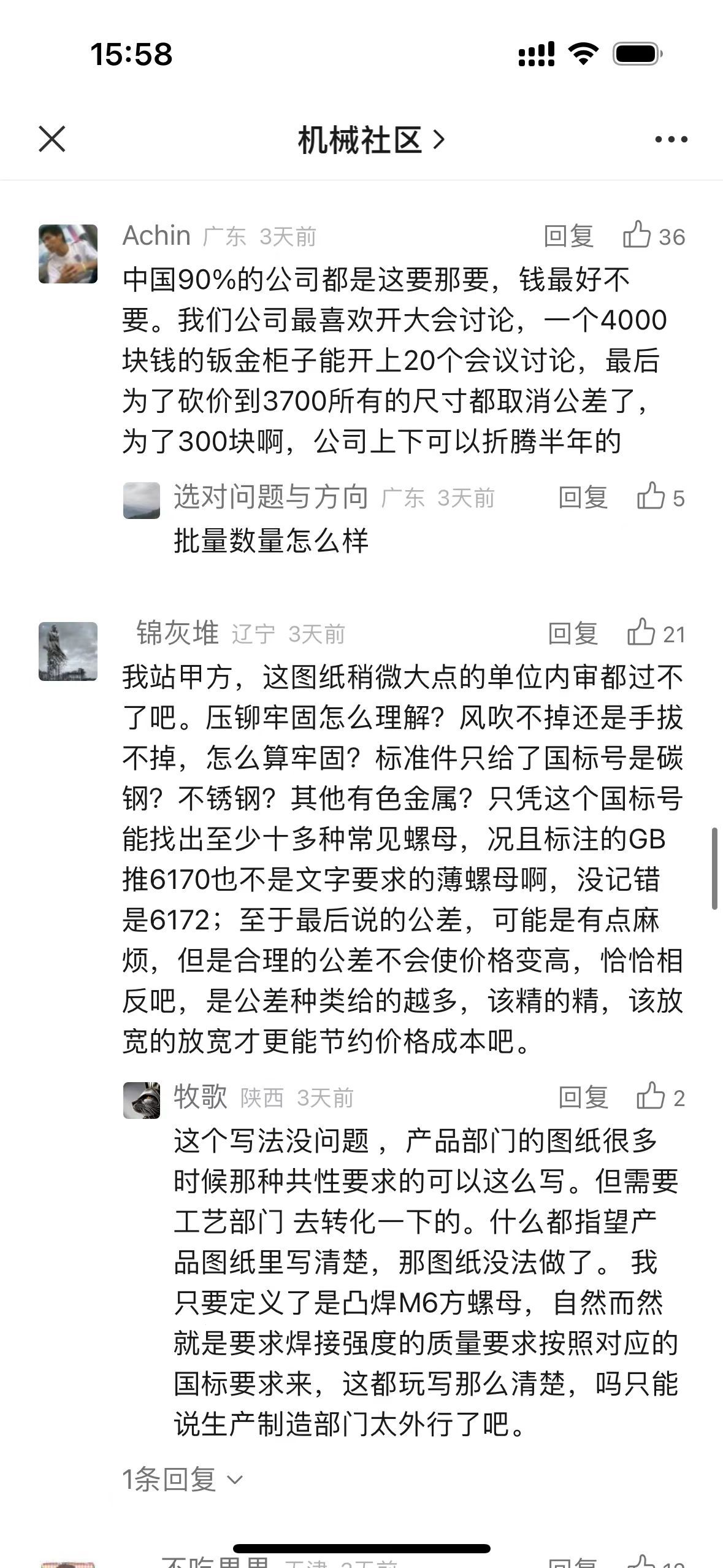Reply to 锦灰堆's comment

(573, 634)
